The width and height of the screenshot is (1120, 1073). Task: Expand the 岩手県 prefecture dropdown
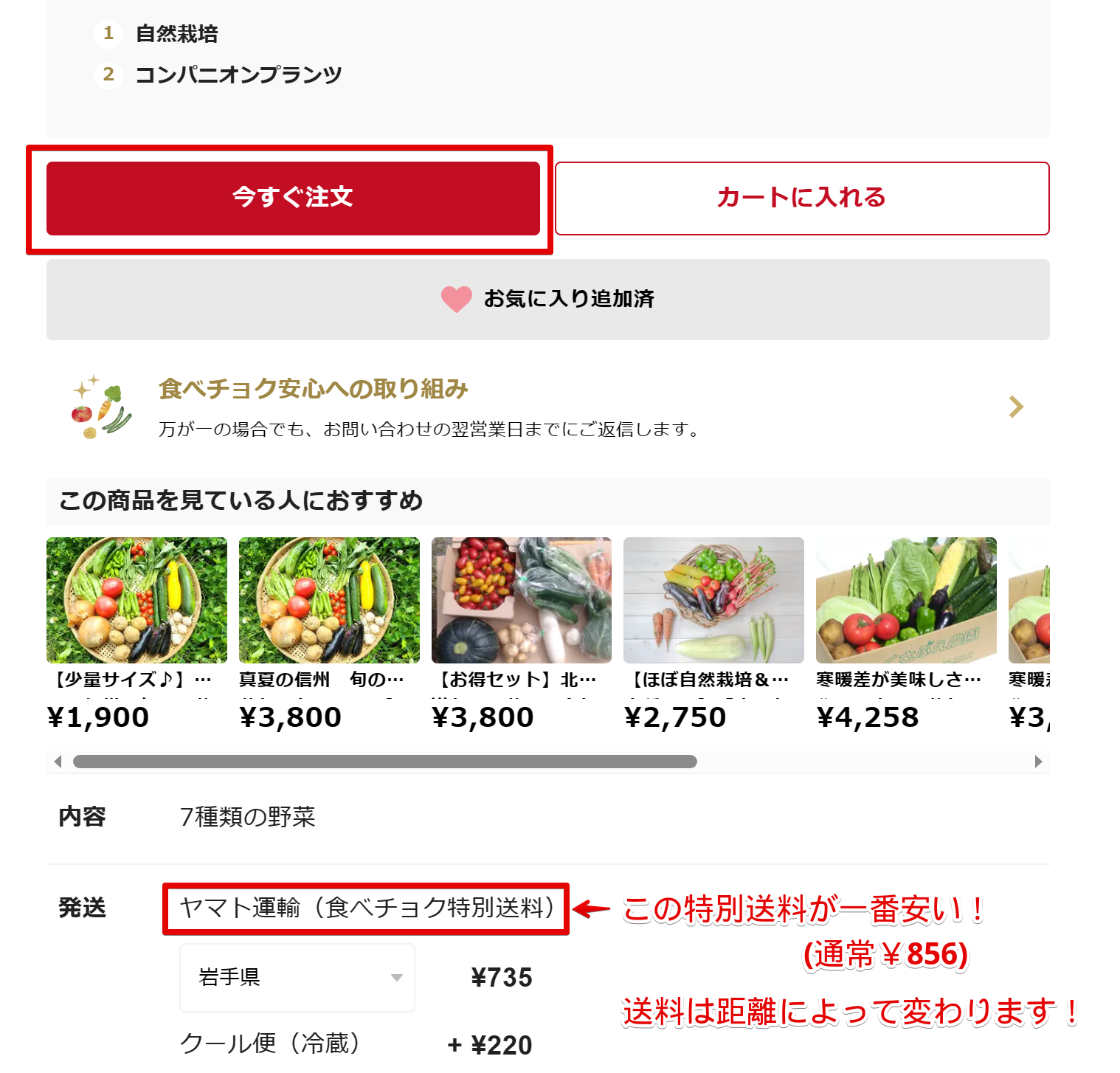[x=297, y=977]
